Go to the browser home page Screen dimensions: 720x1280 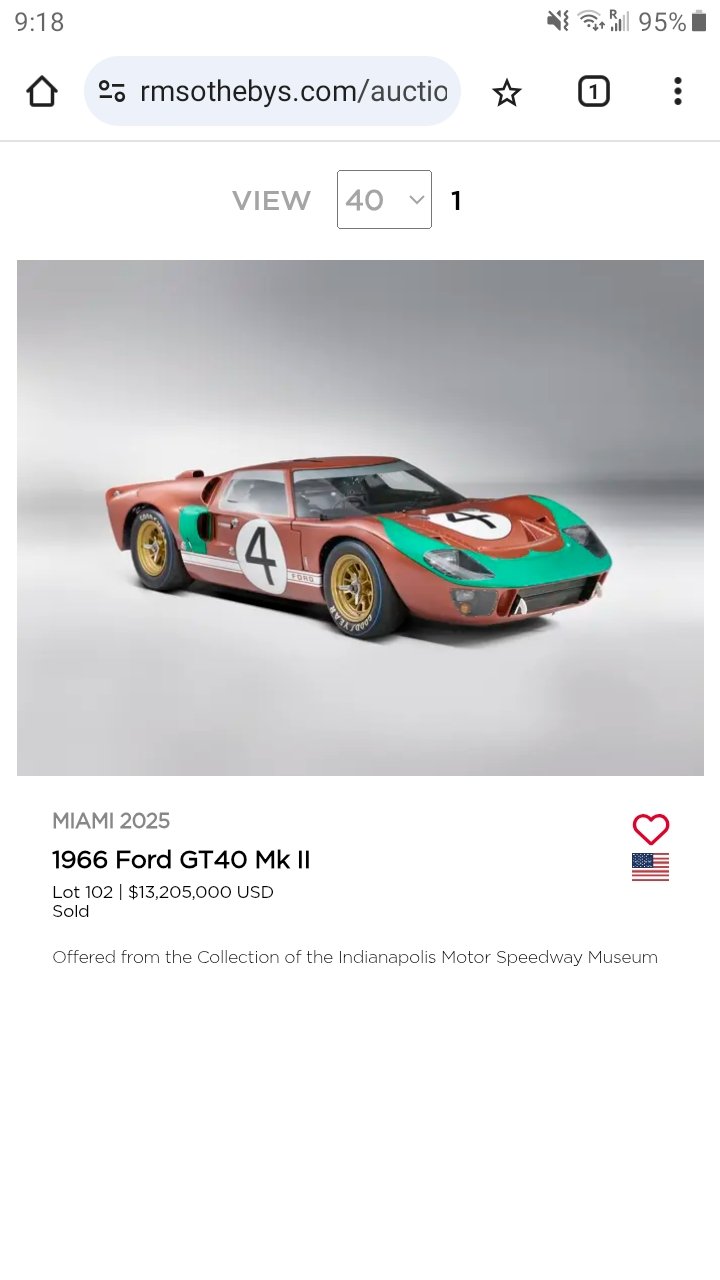point(42,92)
